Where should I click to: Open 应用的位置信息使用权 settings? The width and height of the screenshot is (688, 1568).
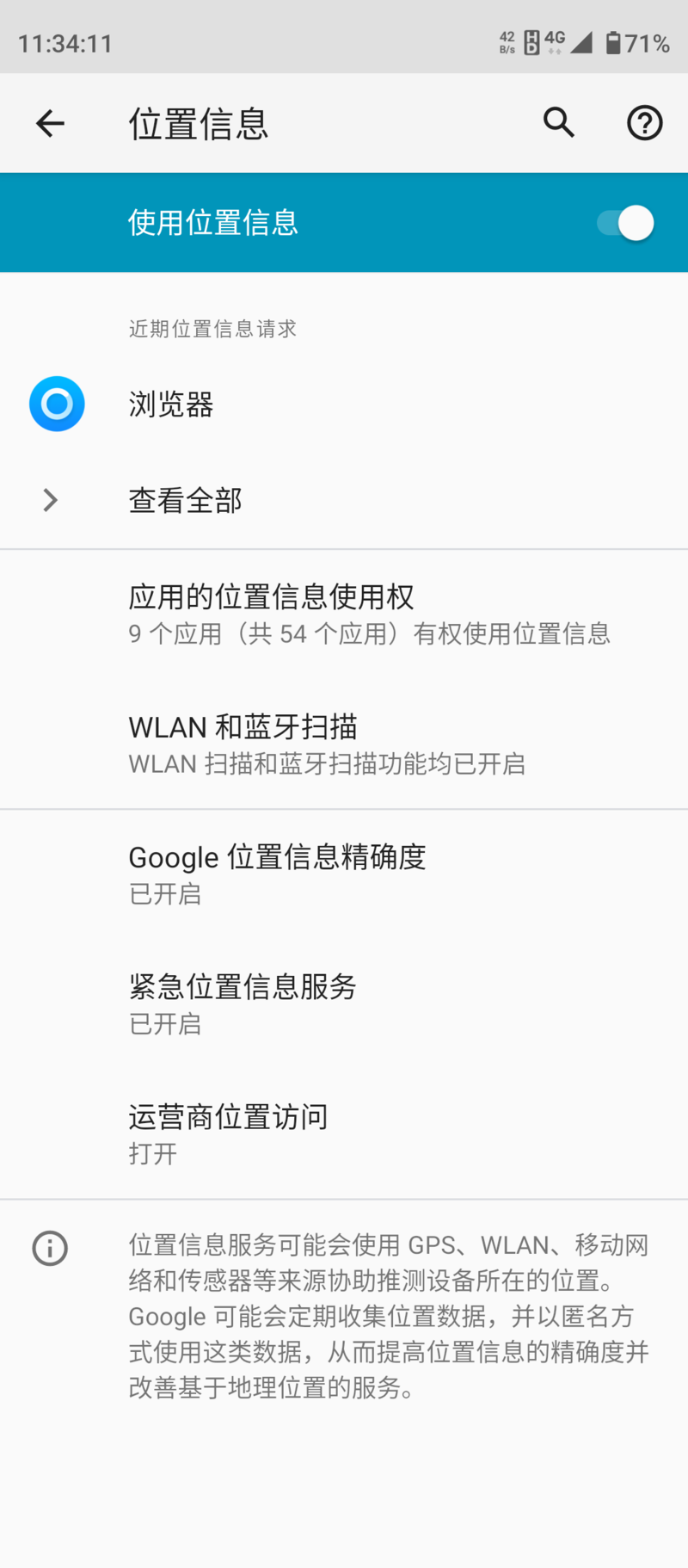click(344, 614)
